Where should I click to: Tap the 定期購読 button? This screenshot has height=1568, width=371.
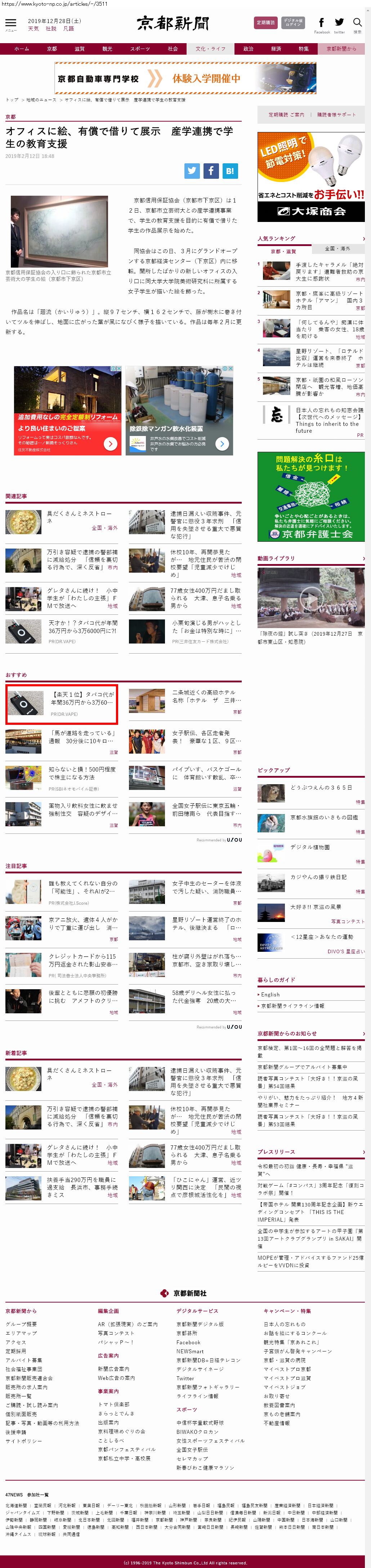pos(265,23)
